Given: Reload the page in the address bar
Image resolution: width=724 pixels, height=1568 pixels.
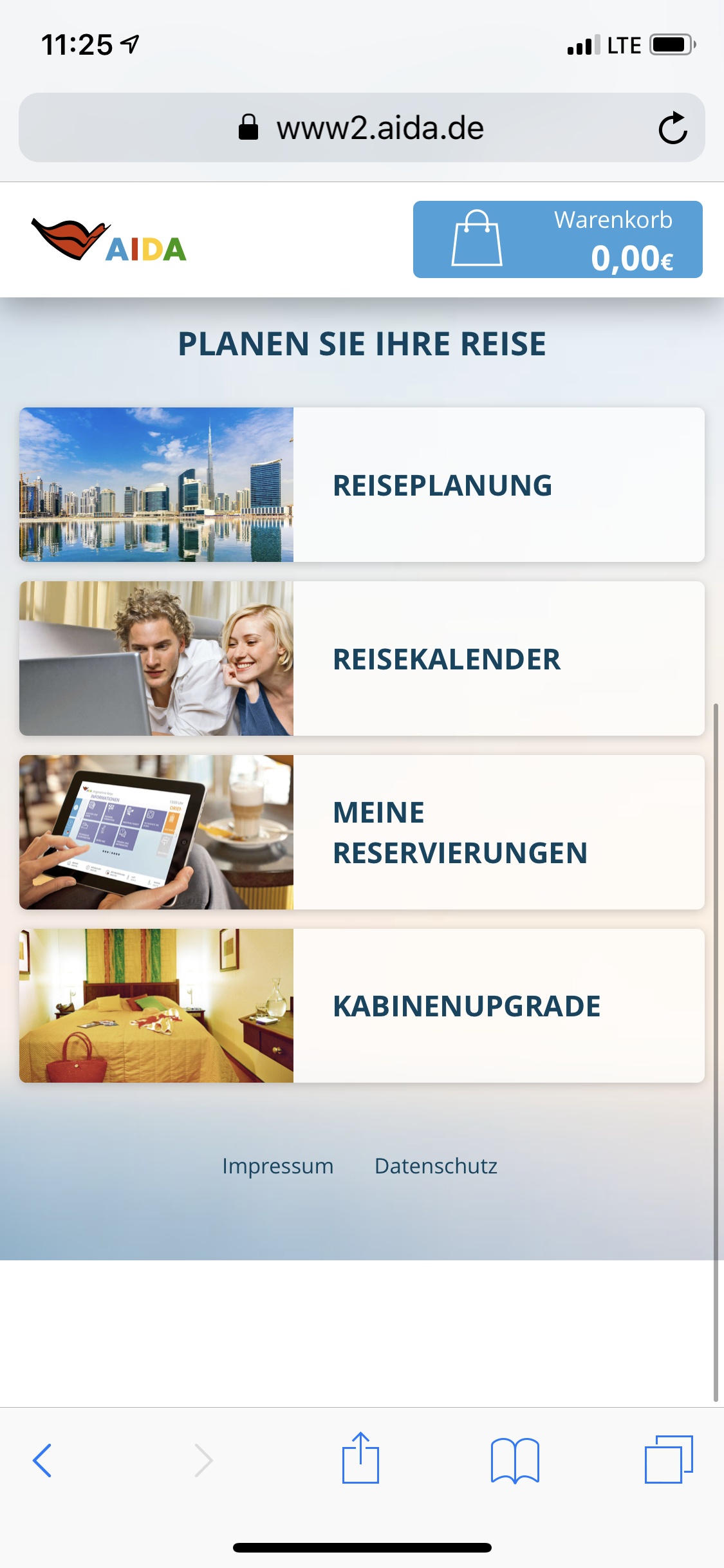Looking at the screenshot, I should [x=673, y=128].
